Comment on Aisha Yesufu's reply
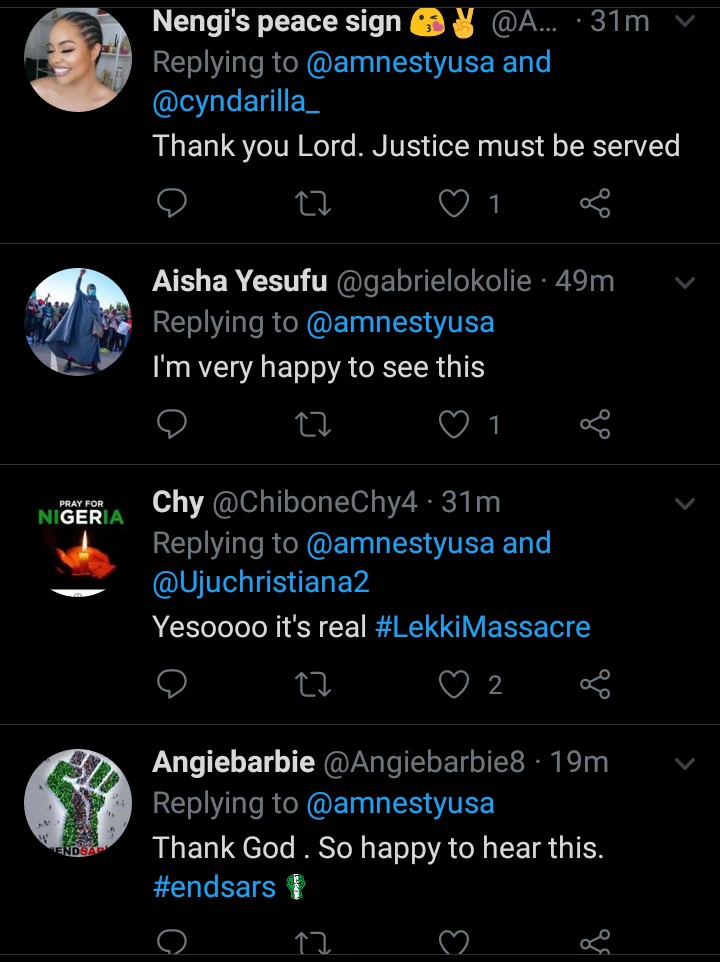The width and height of the screenshot is (720, 962). (173, 425)
